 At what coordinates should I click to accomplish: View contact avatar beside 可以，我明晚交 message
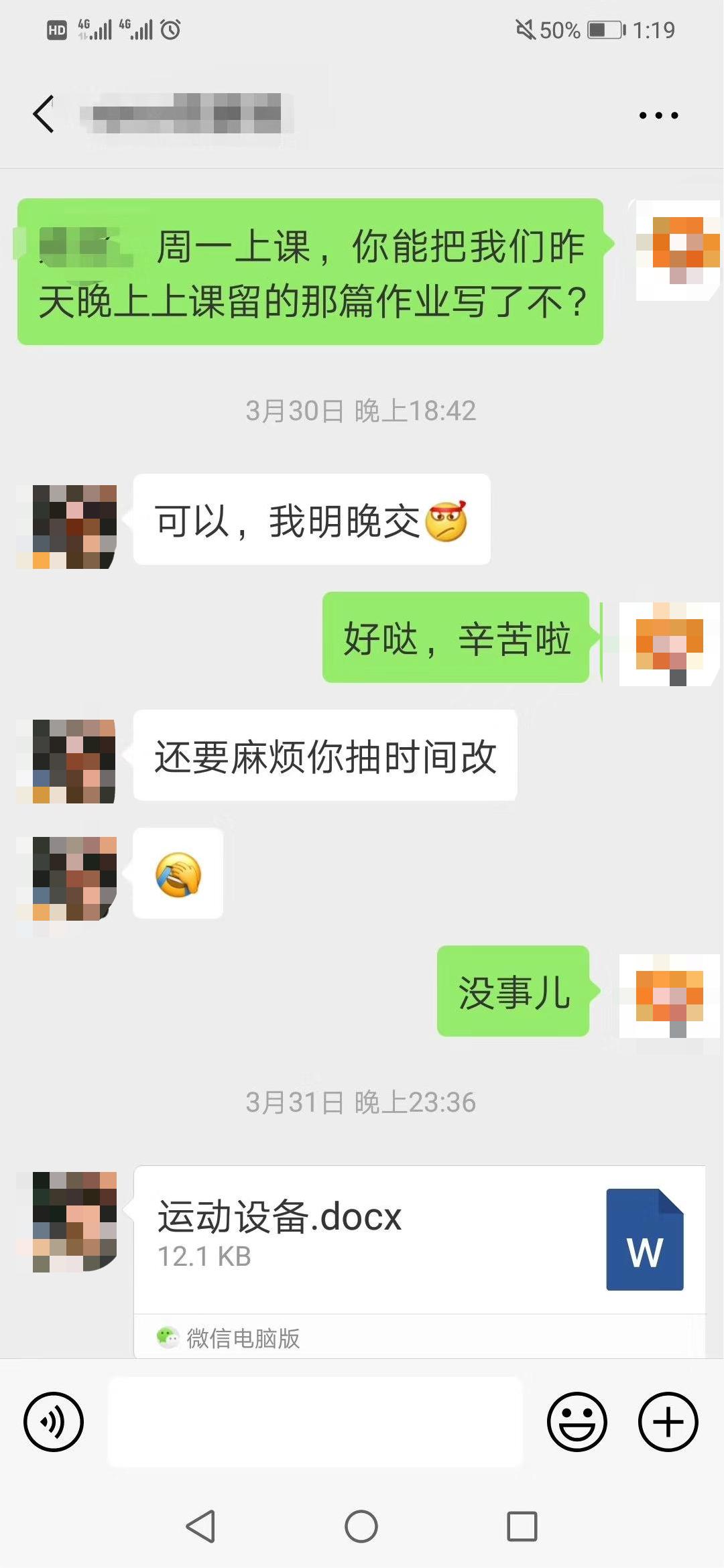(x=74, y=527)
